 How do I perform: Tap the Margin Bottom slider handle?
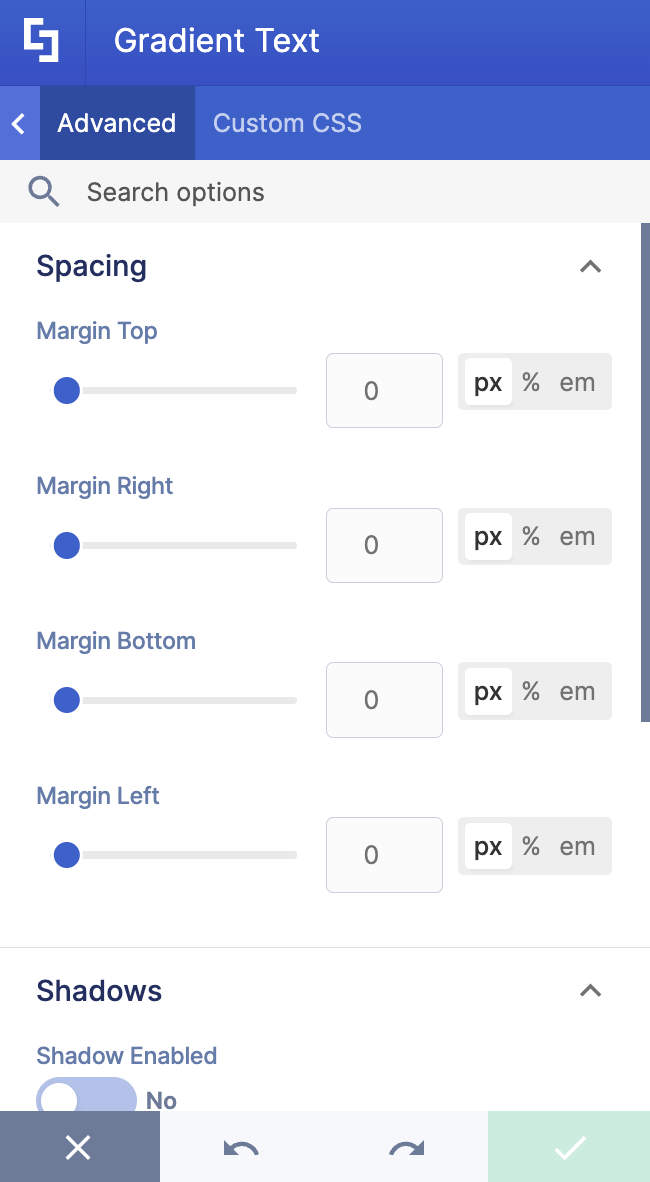[x=66, y=700]
